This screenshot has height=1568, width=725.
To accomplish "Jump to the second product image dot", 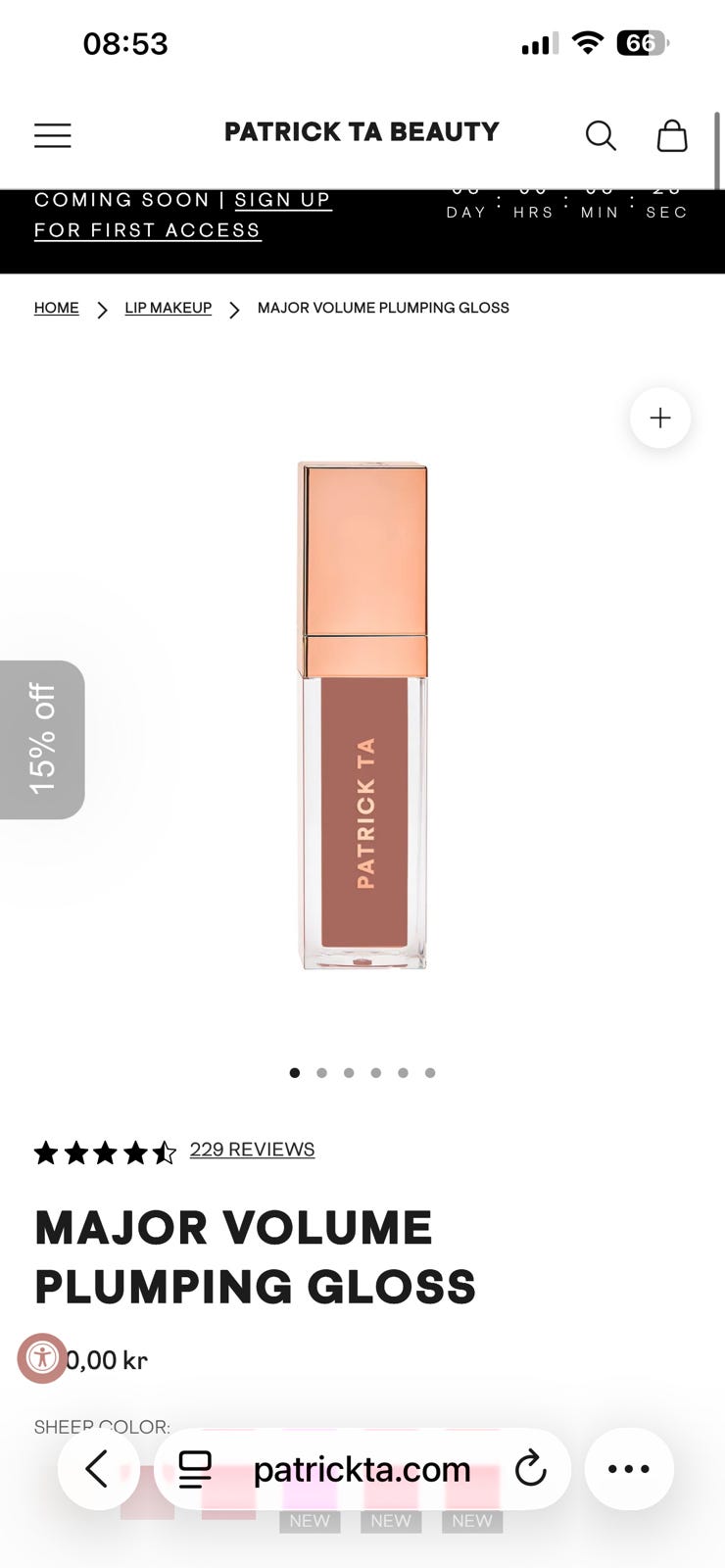I will point(321,1073).
